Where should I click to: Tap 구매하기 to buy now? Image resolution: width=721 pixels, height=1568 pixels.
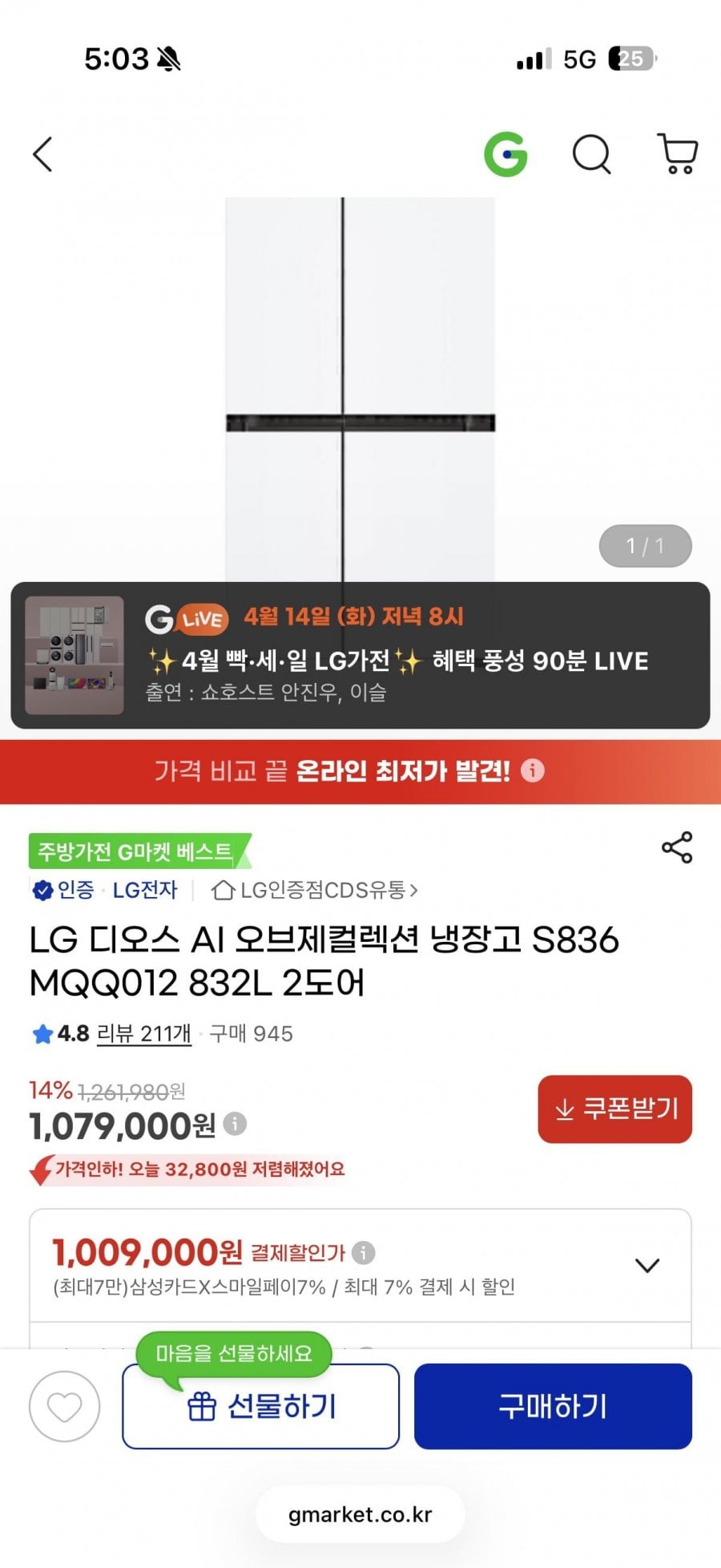click(553, 1406)
